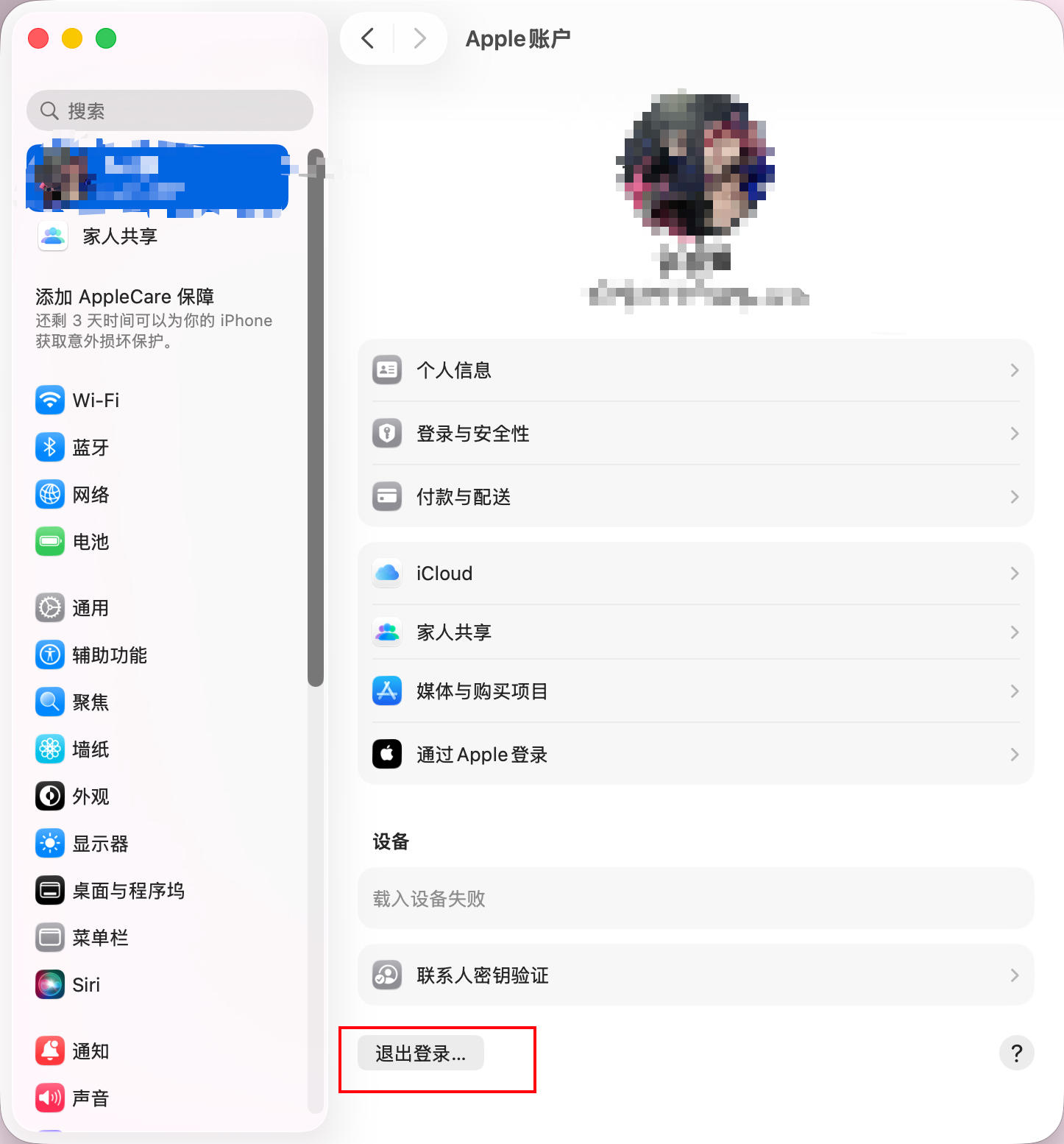Image resolution: width=1064 pixels, height=1144 pixels.
Task: Open 通过 Apple 登录 row
Action: (695, 755)
